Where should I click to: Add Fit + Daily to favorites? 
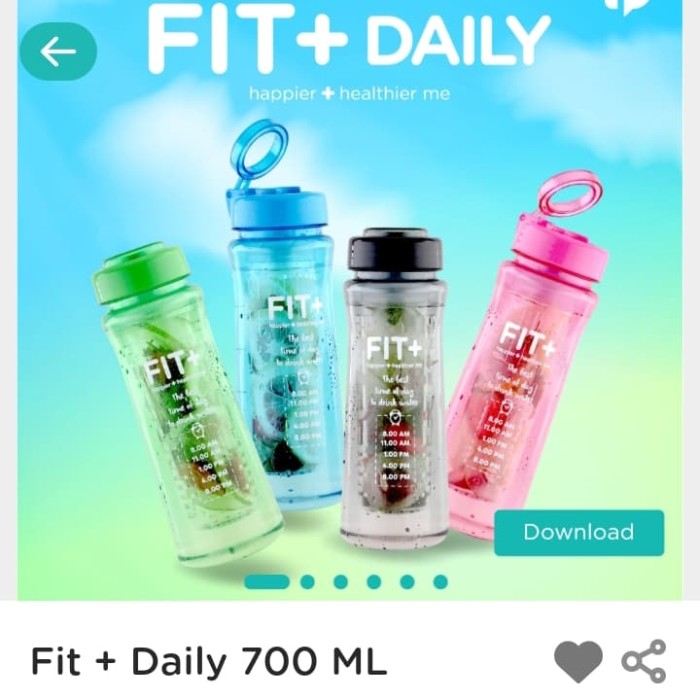[x=578, y=662]
